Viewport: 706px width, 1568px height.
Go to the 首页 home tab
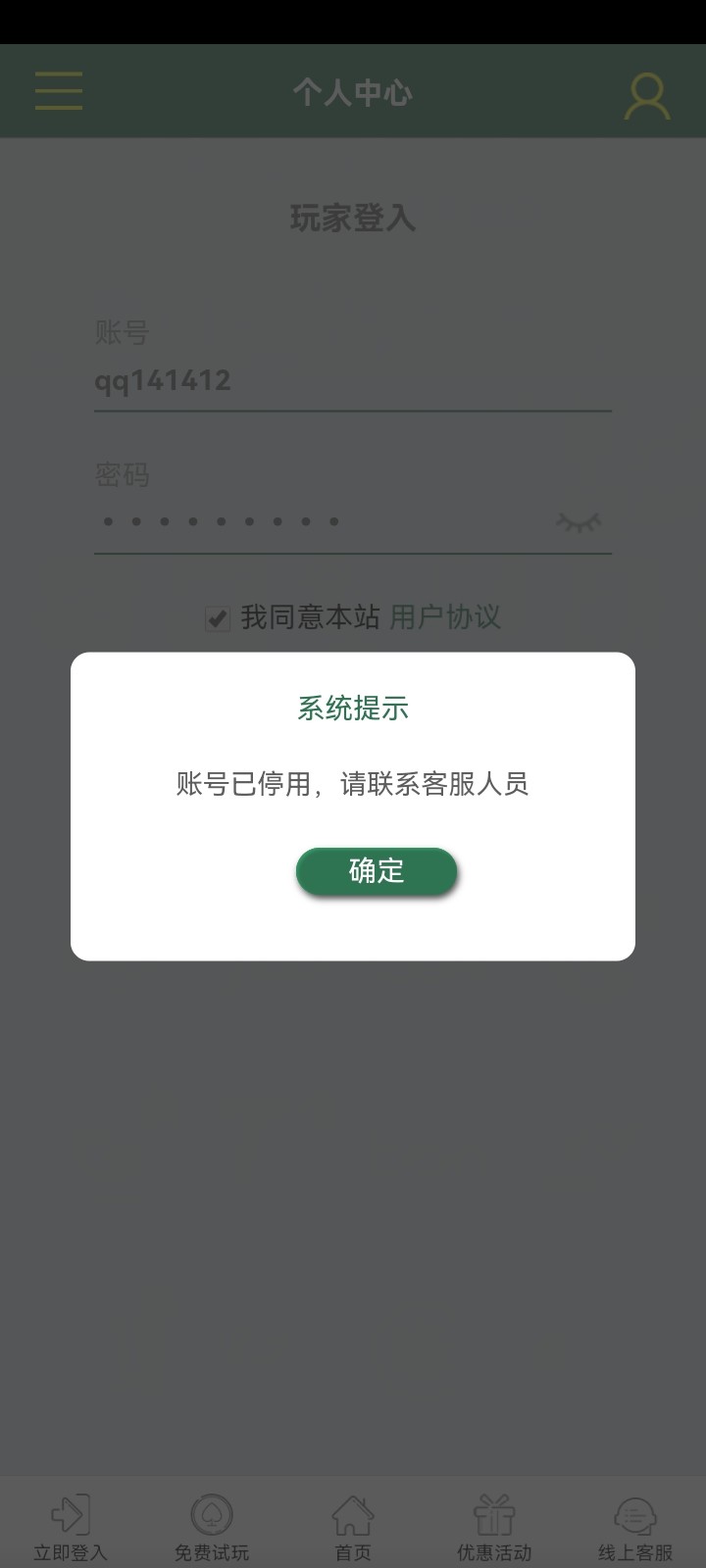coord(353,1526)
